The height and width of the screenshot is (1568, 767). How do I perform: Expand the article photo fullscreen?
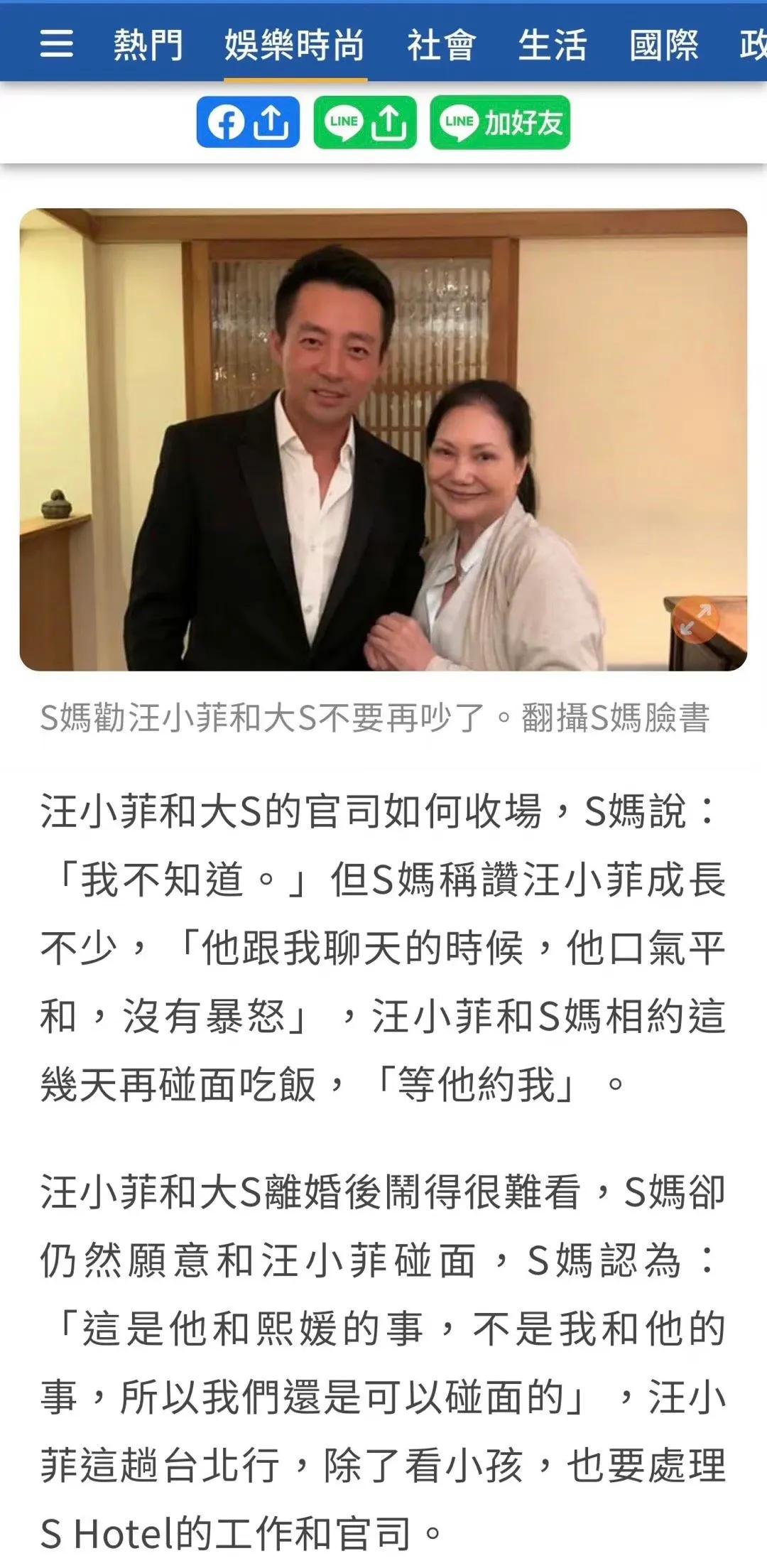[x=695, y=620]
